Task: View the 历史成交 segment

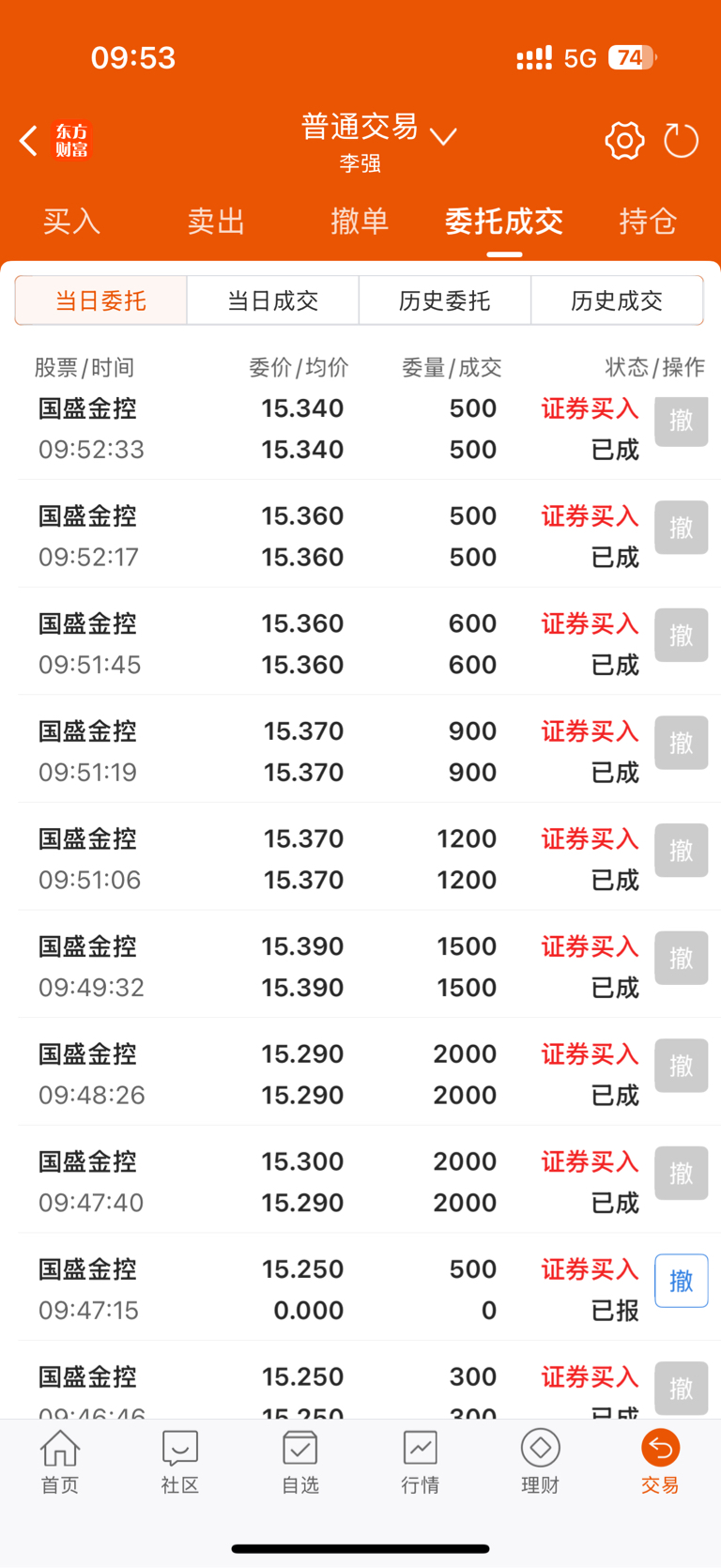Action: [x=617, y=300]
